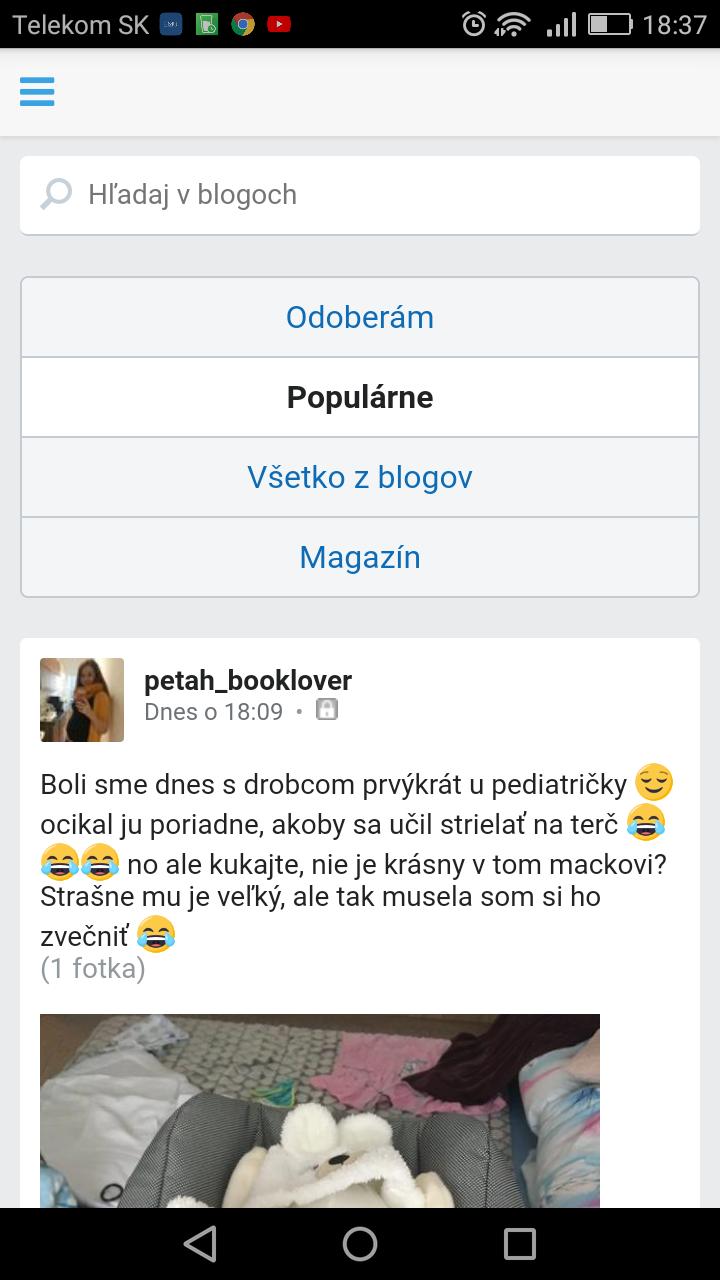Go back with the system back button
Screen dimensions: 720x1280
pyautogui.click(x=200, y=1244)
